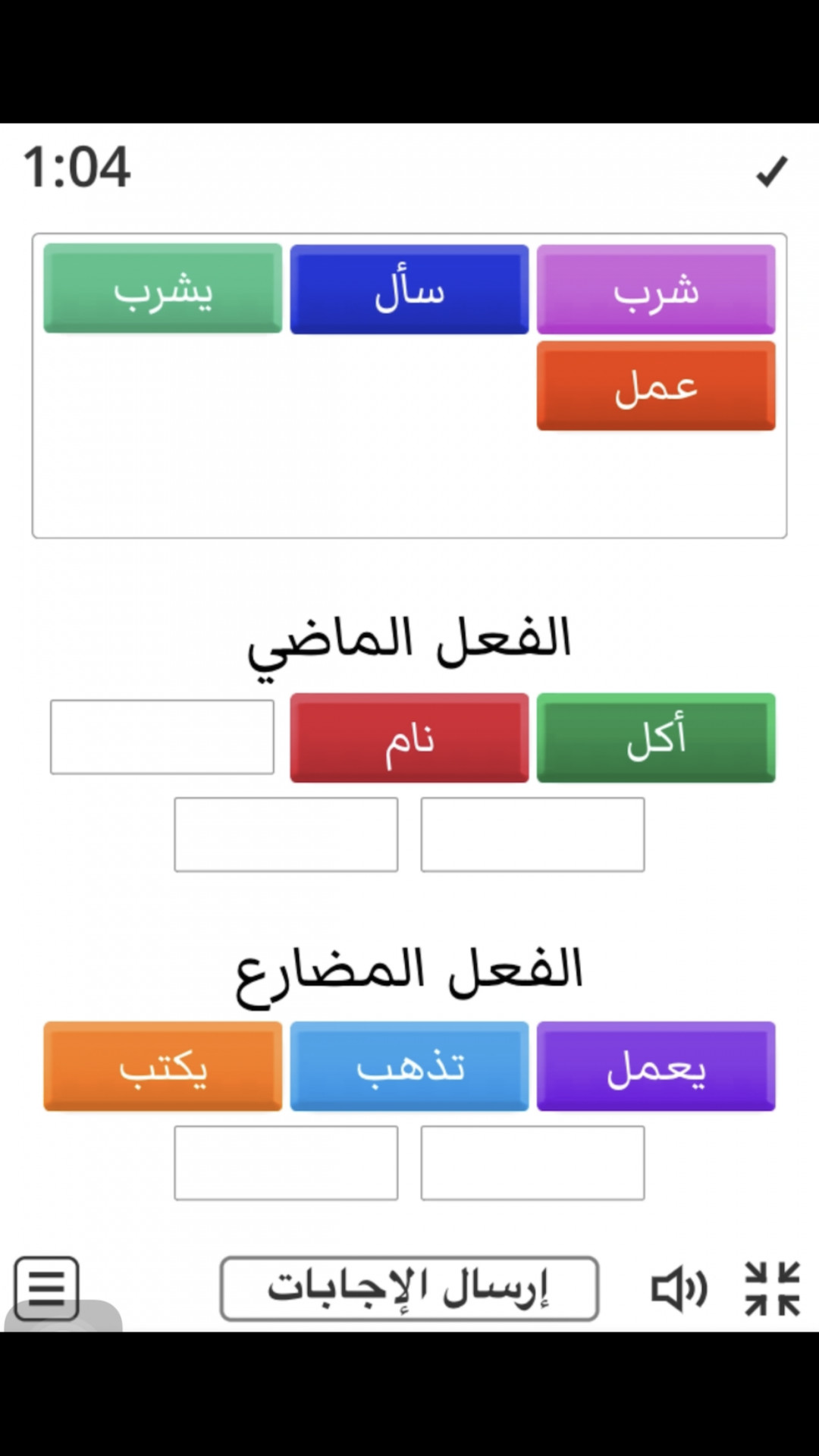Image resolution: width=819 pixels, height=1456 pixels.
Task: Select the orange يكتب tile
Action: (162, 1066)
